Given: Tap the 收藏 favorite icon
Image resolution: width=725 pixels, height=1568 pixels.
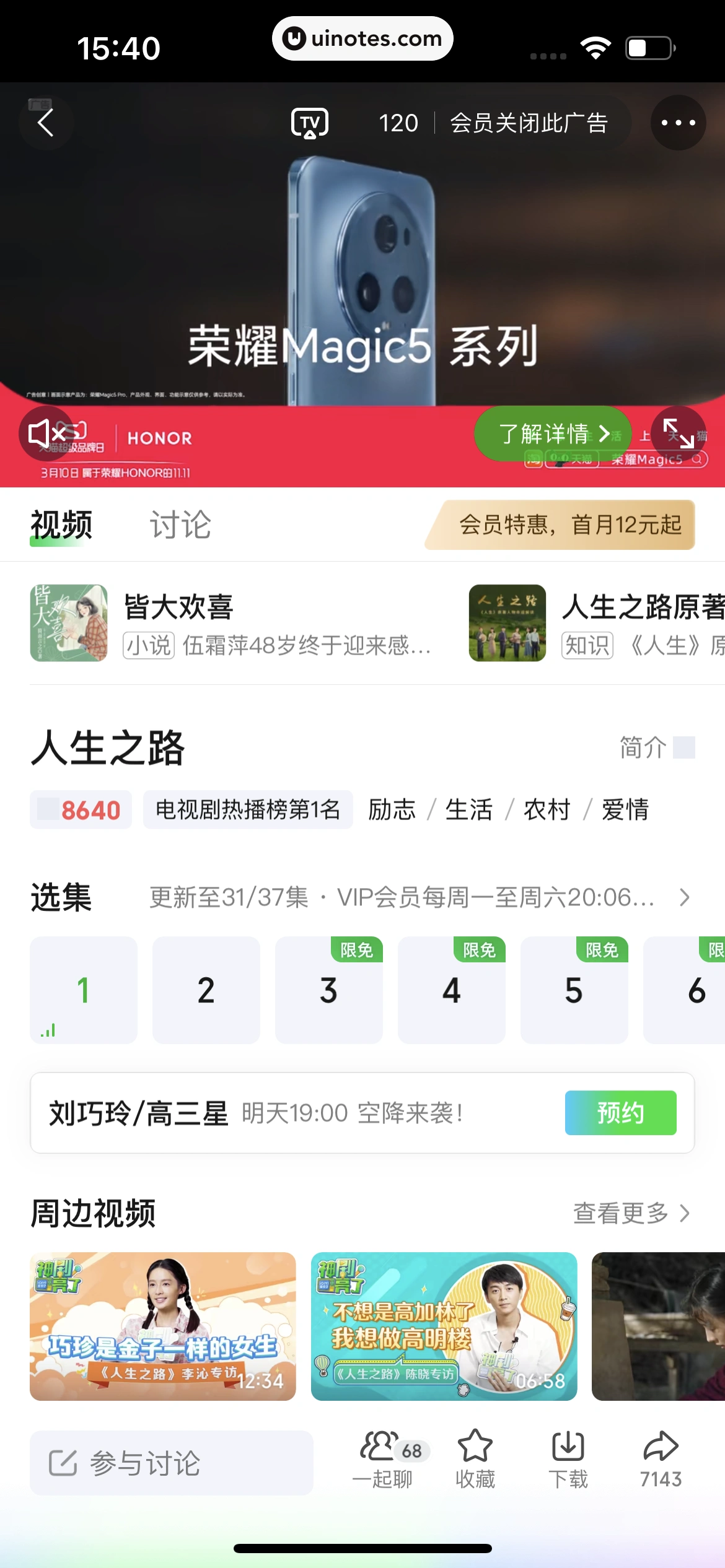Looking at the screenshot, I should [475, 1458].
